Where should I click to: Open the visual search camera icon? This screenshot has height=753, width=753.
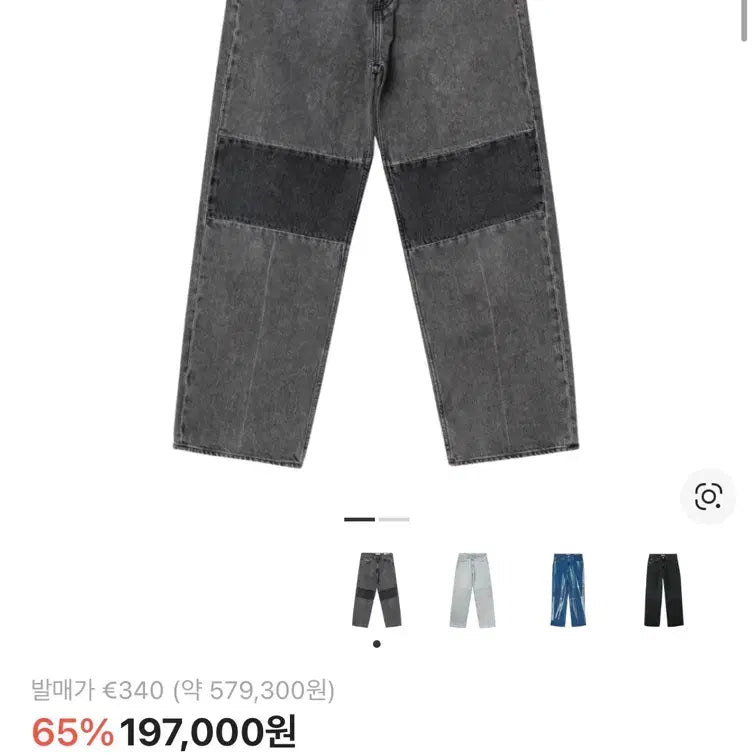(708, 496)
